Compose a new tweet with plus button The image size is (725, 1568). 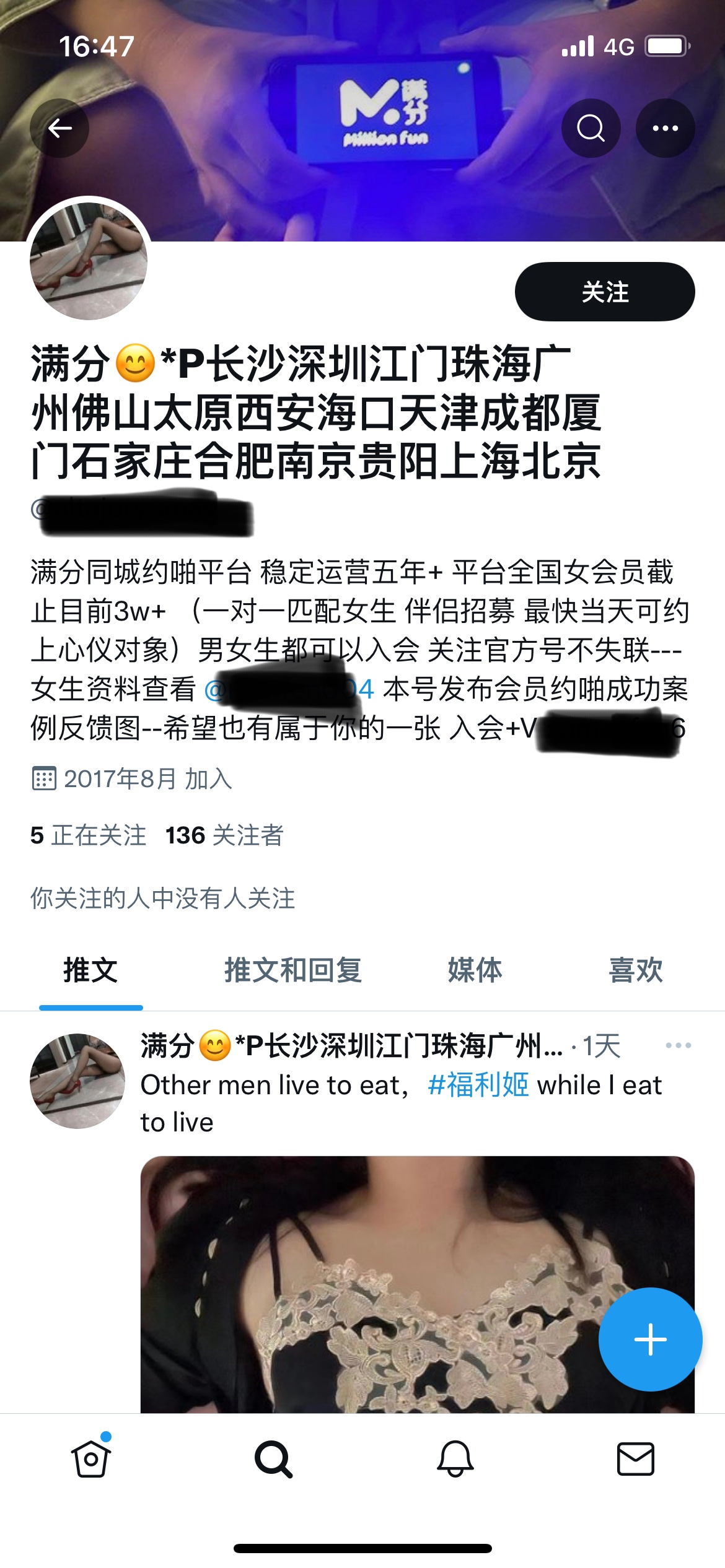tap(650, 1339)
